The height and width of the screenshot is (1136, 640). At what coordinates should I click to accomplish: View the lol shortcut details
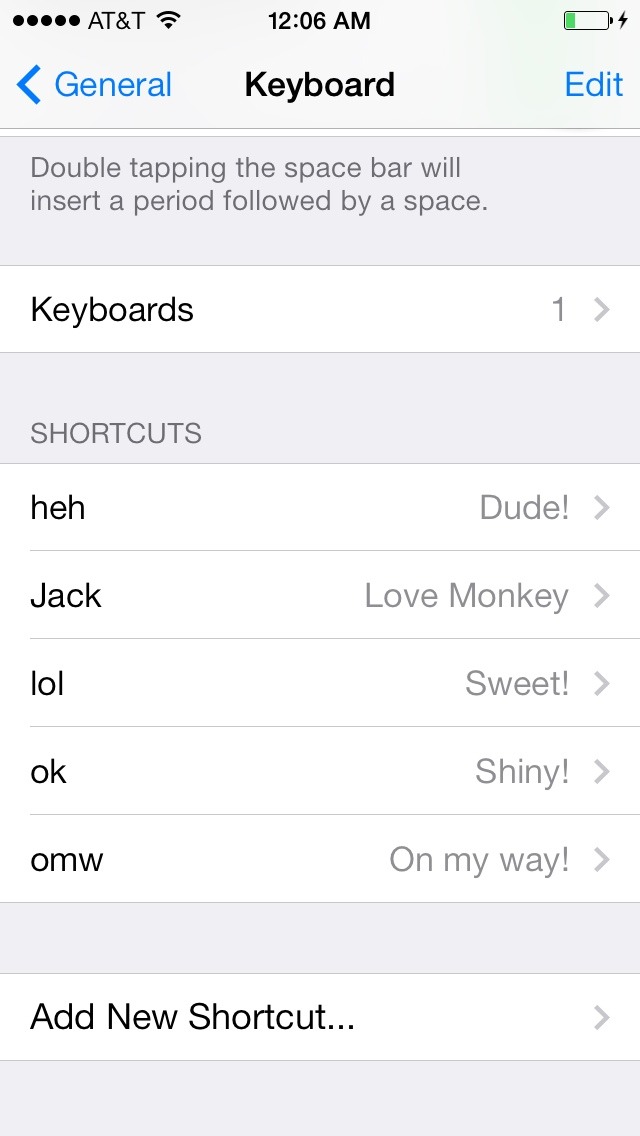[320, 683]
